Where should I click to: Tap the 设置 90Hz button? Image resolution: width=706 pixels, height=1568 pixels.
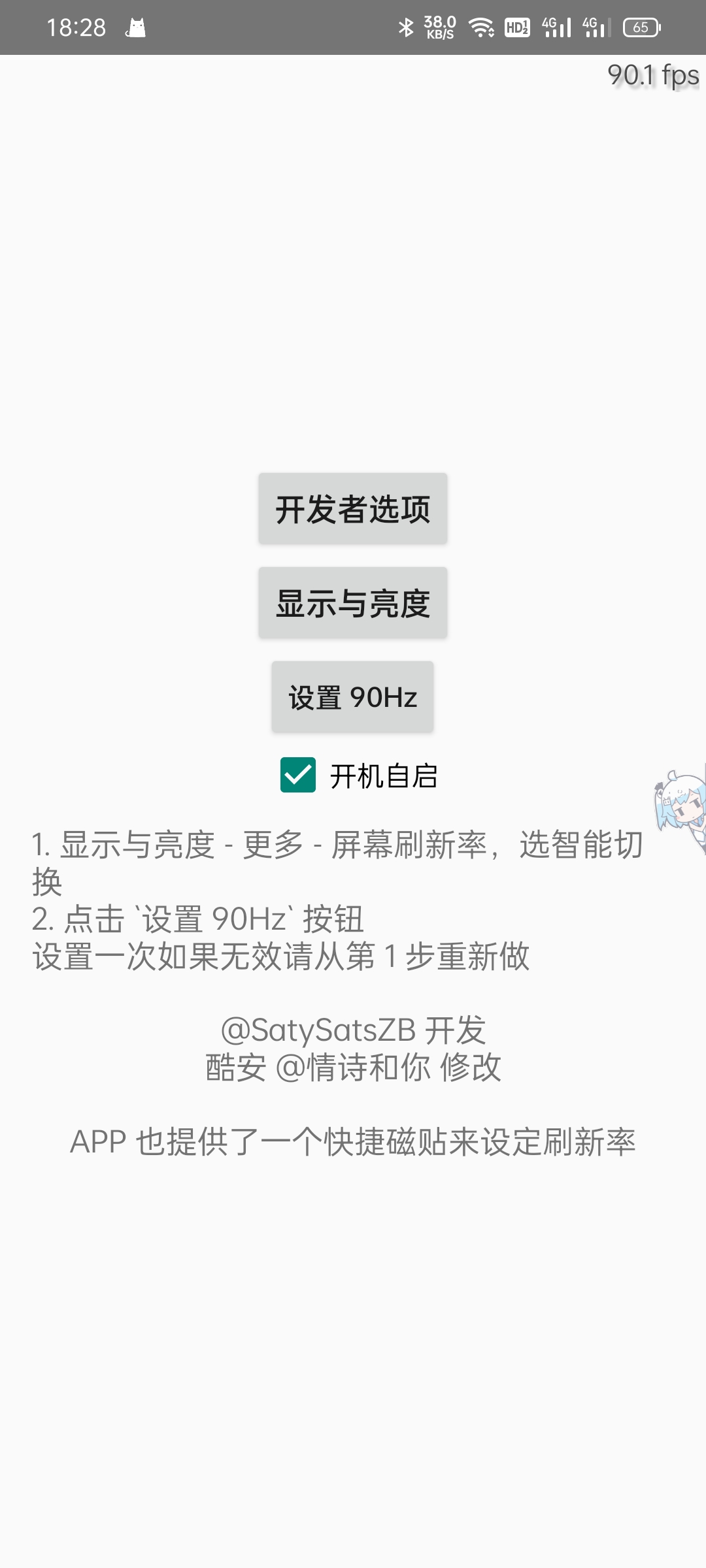pyautogui.click(x=352, y=697)
